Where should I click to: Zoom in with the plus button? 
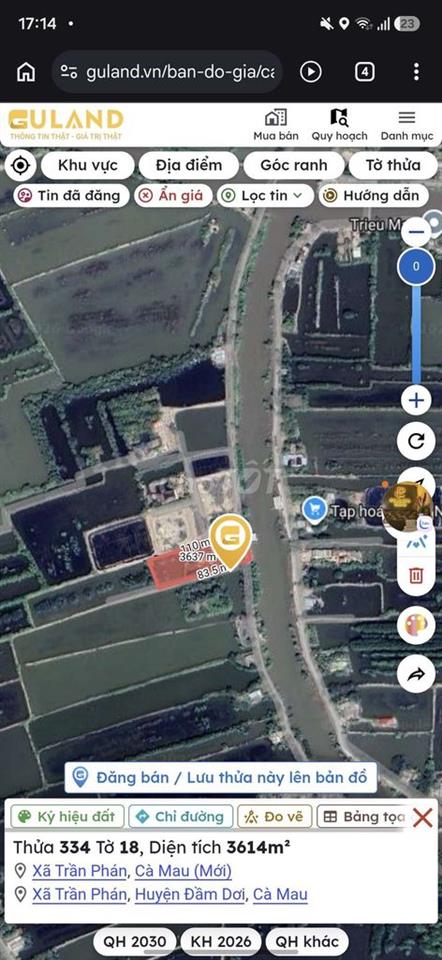tap(416, 401)
